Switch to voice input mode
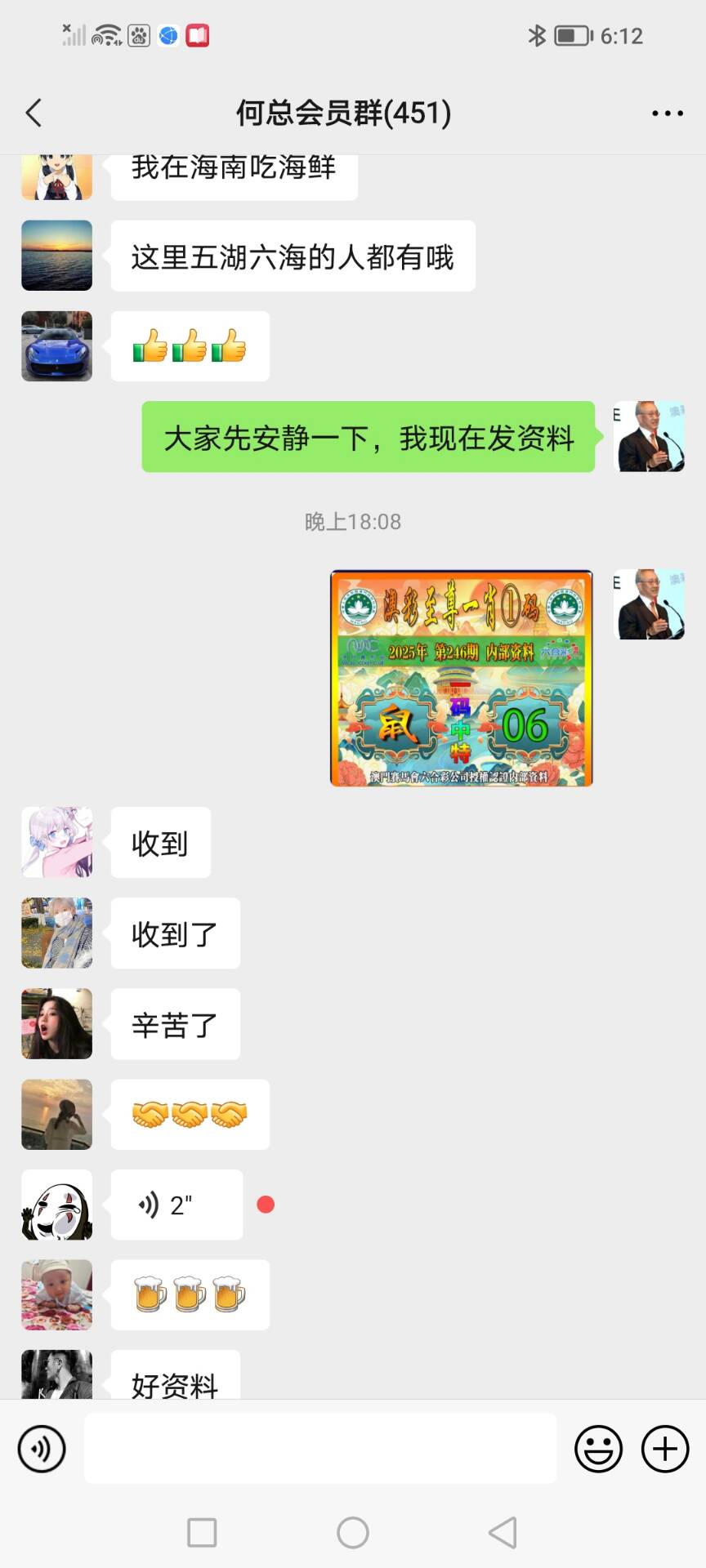The height and width of the screenshot is (1568, 706). 42,1449
